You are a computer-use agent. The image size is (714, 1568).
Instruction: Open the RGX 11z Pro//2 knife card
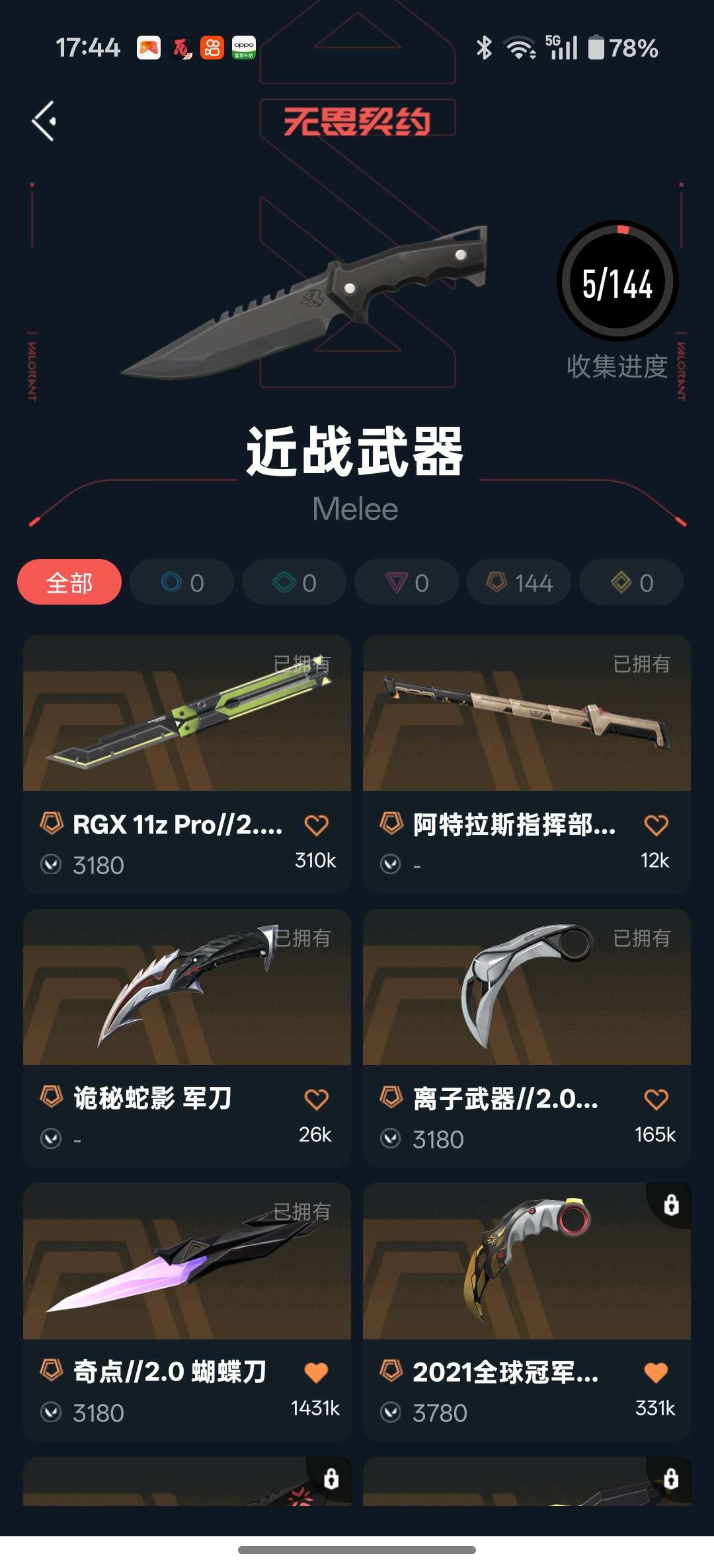pos(187,765)
